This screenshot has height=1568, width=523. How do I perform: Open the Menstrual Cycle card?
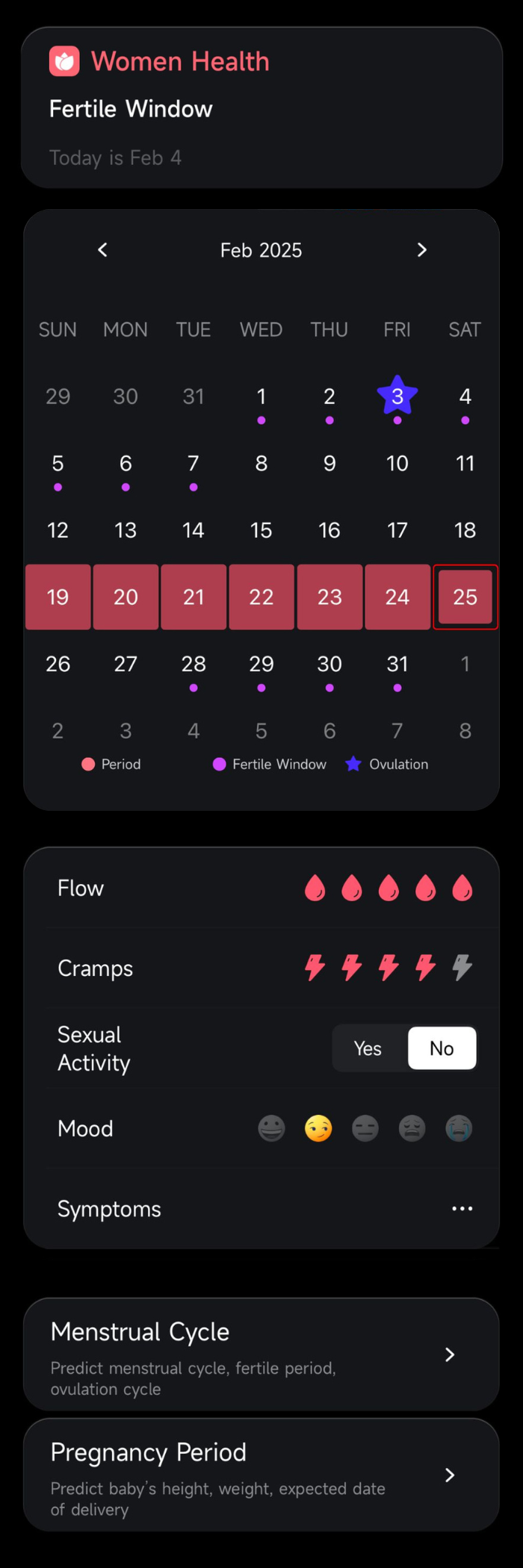point(261,1354)
